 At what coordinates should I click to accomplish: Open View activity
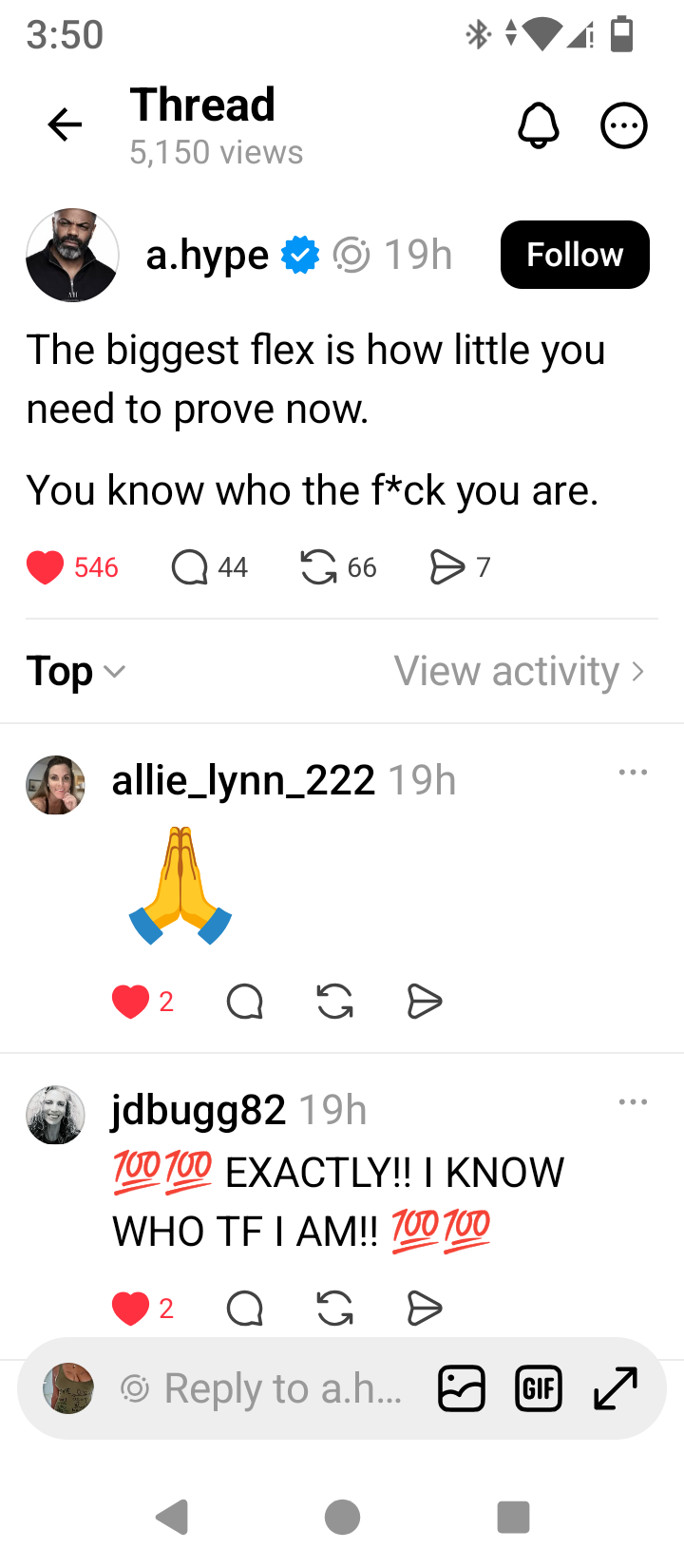(x=520, y=671)
